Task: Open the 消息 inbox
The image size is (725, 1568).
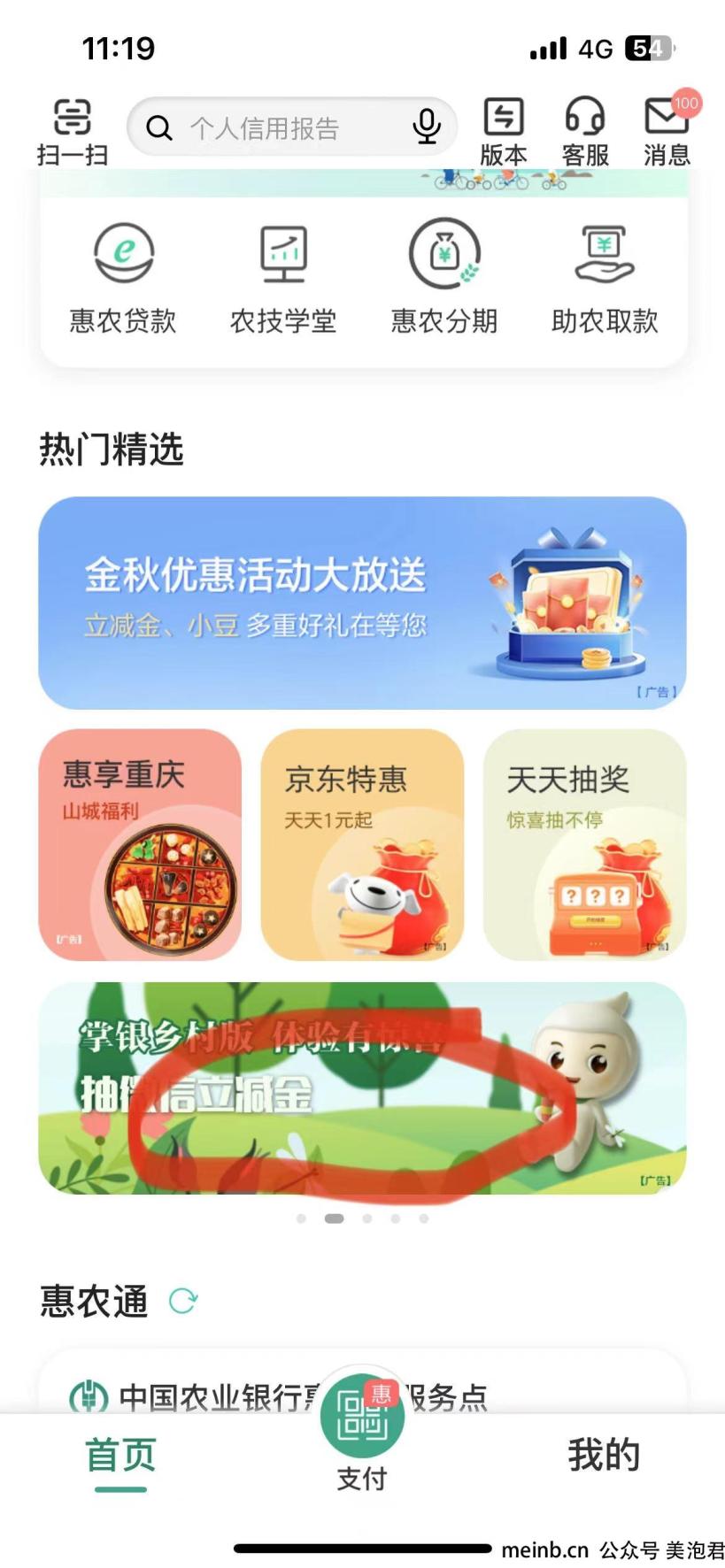Action: (x=667, y=131)
